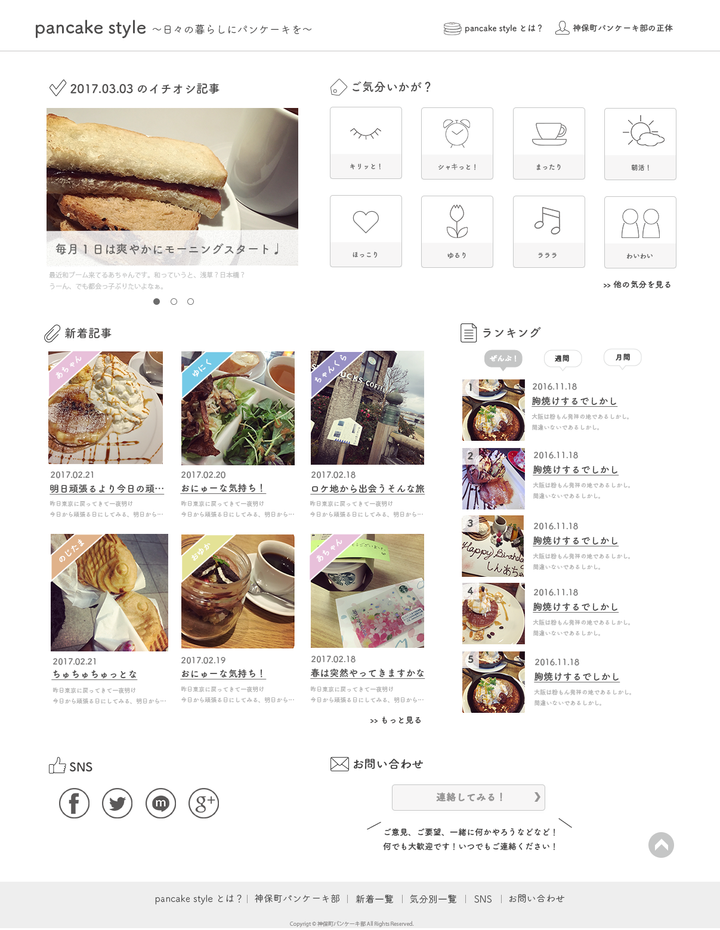Select the わいわい mood tile
The height and width of the screenshot is (930, 720).
coord(640,231)
